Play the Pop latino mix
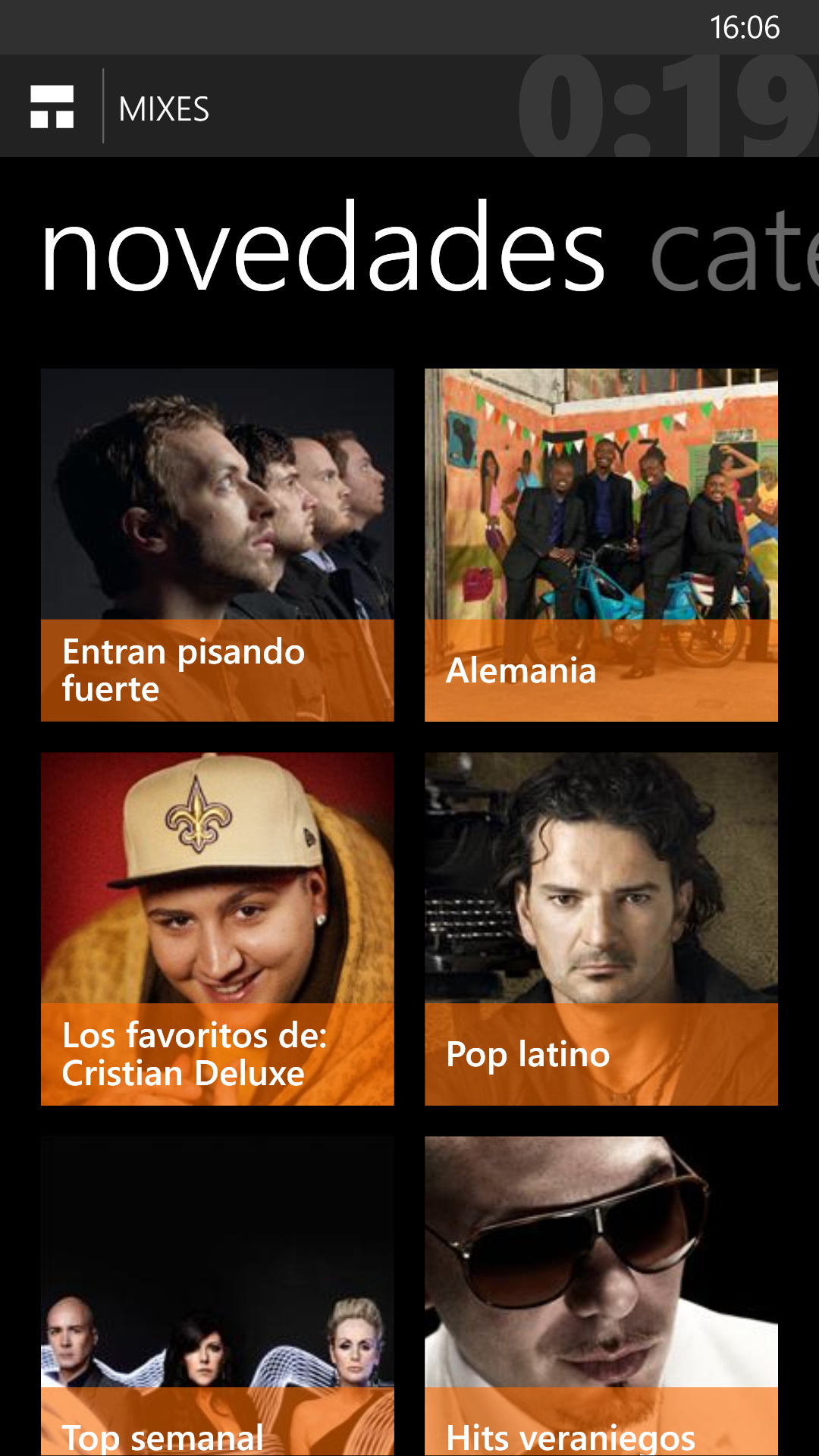 [x=601, y=928]
